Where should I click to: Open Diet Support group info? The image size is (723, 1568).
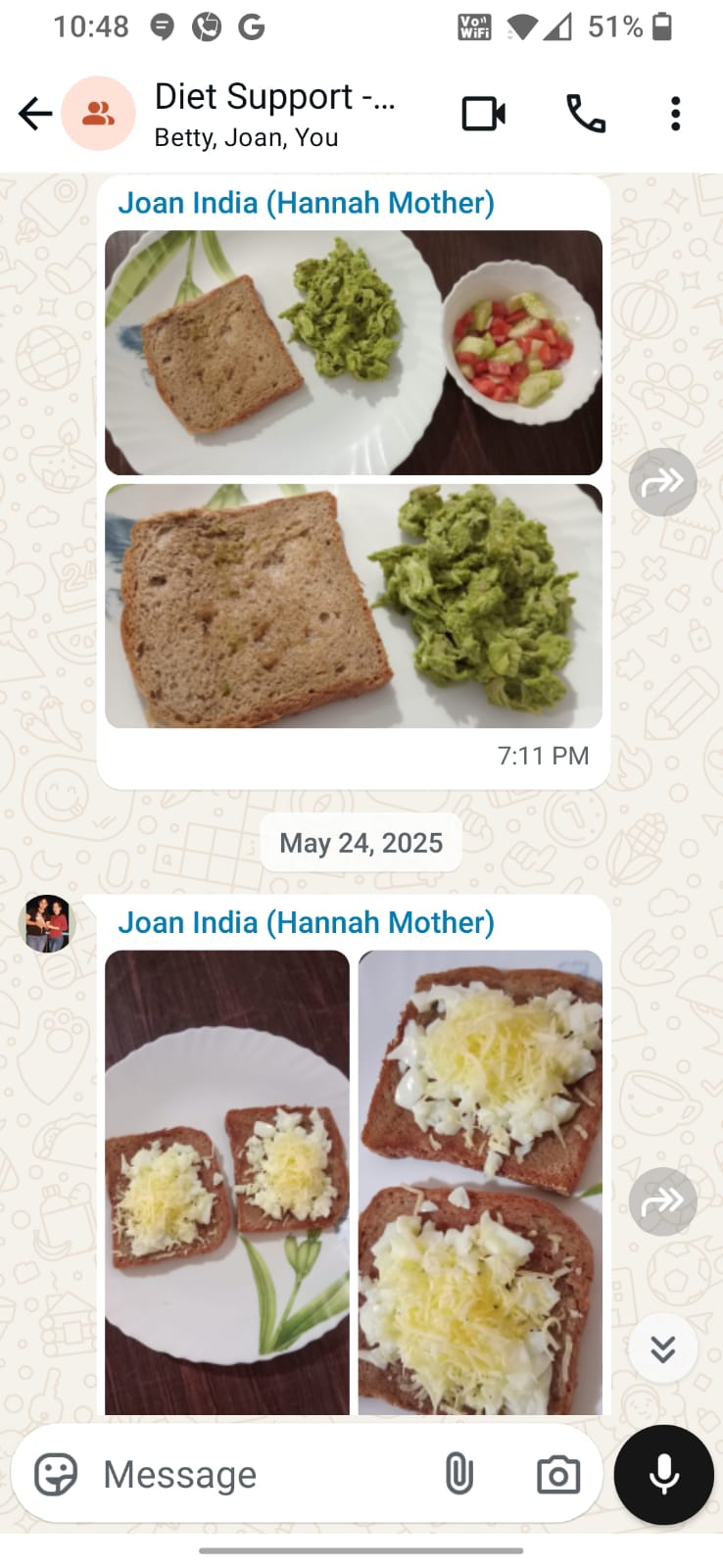click(x=274, y=114)
